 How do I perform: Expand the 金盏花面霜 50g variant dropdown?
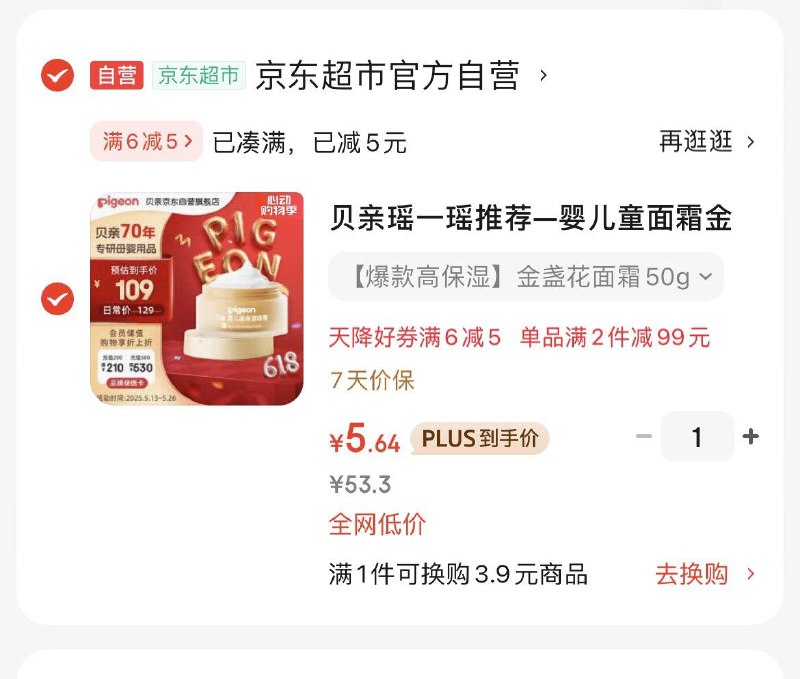(x=526, y=277)
